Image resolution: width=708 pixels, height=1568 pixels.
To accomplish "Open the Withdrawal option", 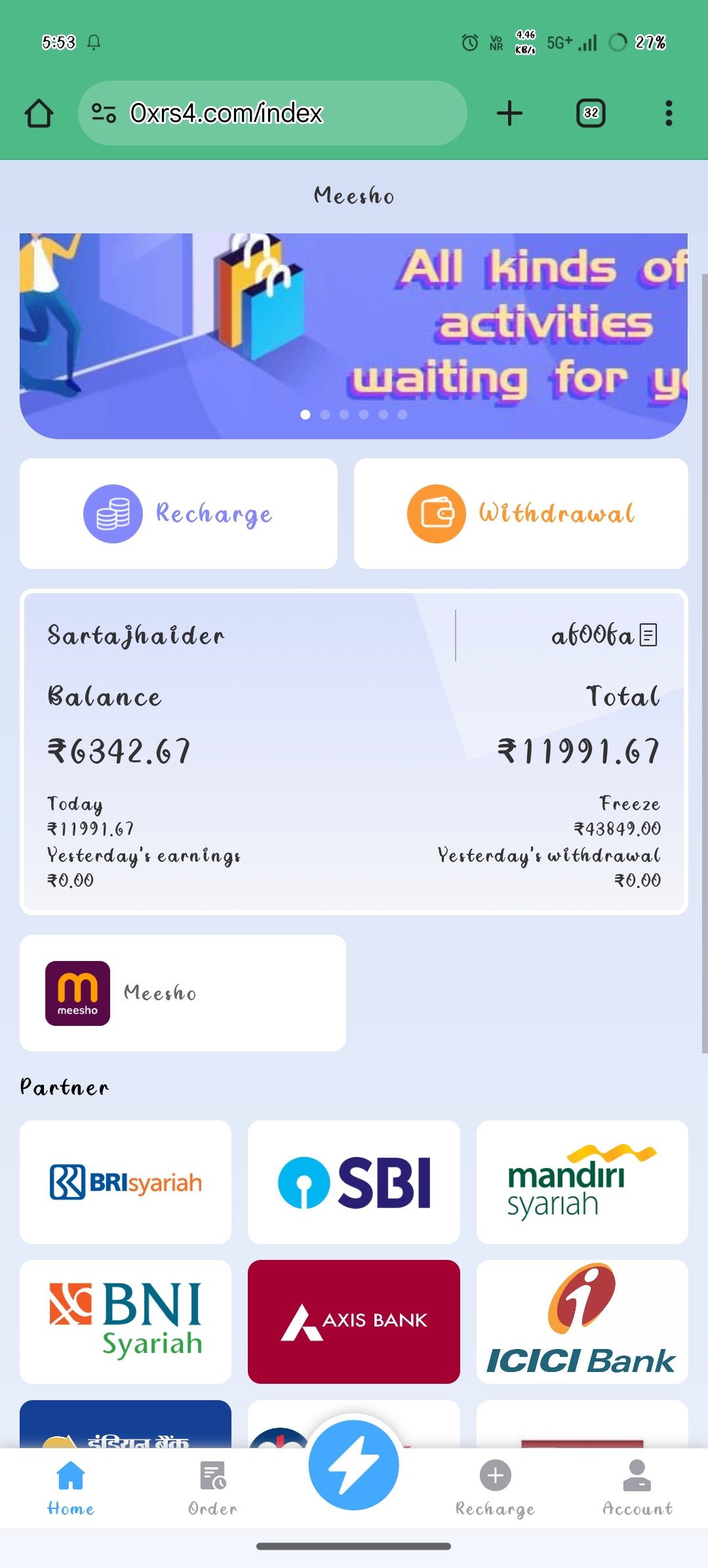I will [521, 513].
